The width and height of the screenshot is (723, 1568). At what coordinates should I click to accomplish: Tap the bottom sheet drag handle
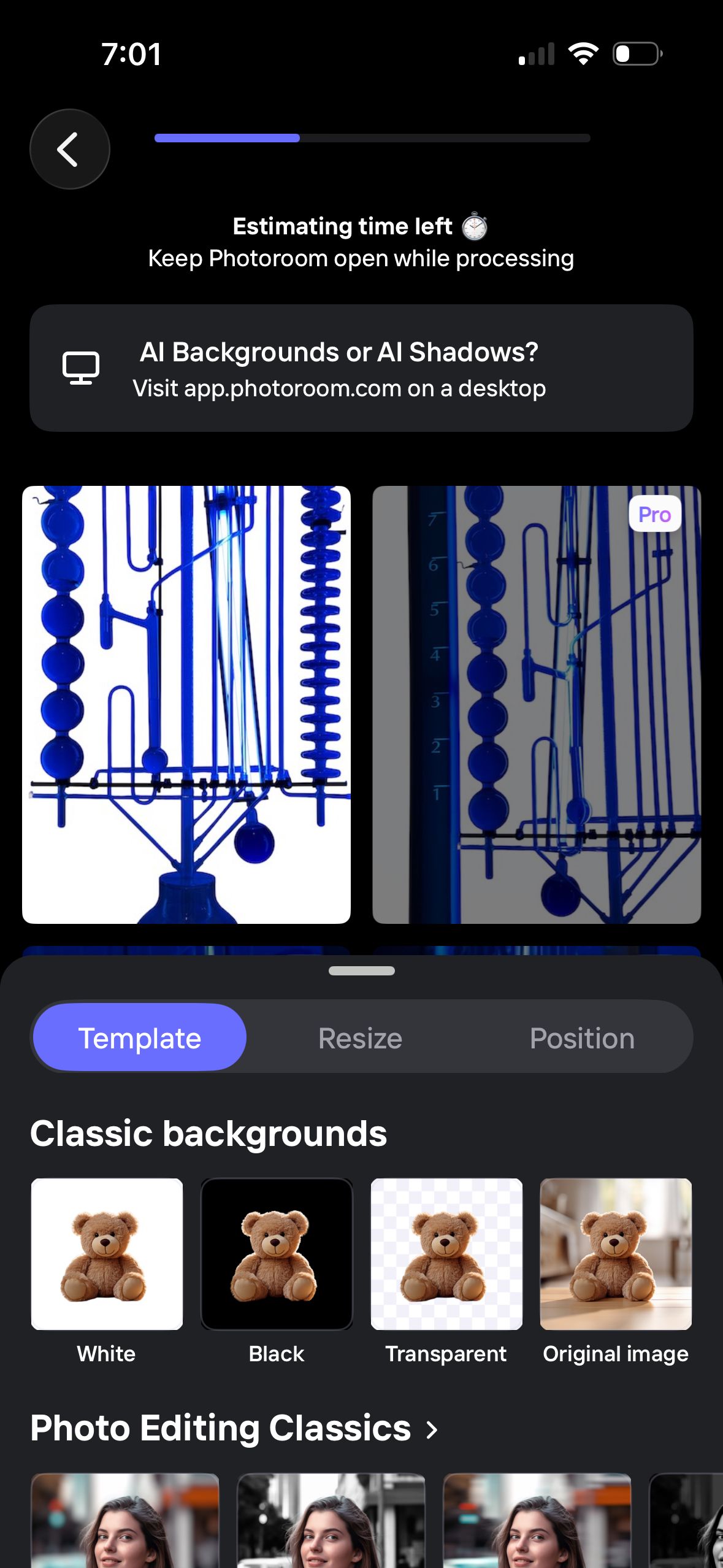pos(361,970)
